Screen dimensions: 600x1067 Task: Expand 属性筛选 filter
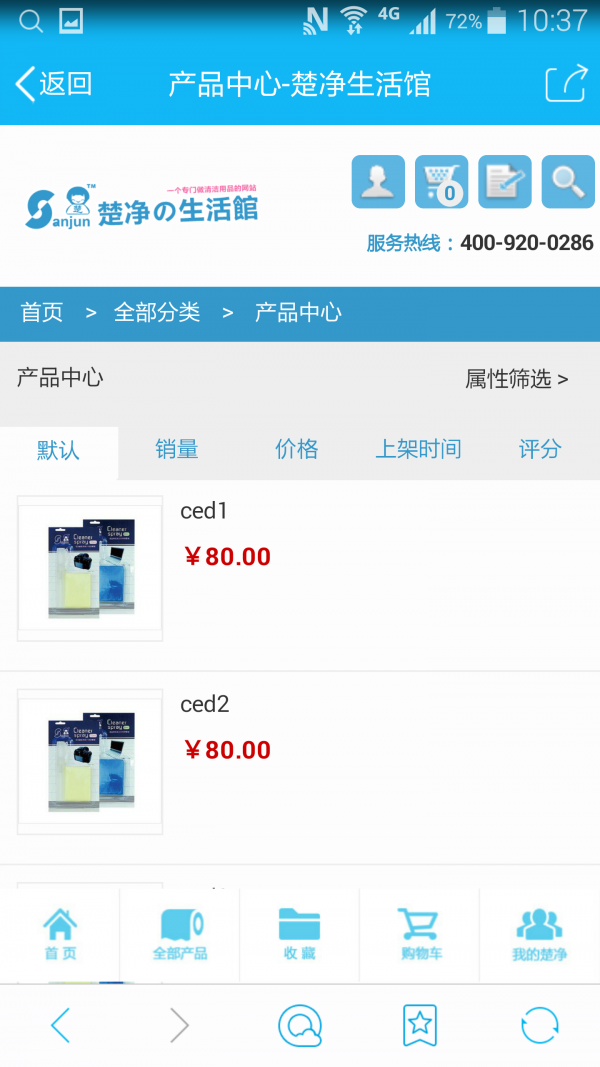point(516,379)
